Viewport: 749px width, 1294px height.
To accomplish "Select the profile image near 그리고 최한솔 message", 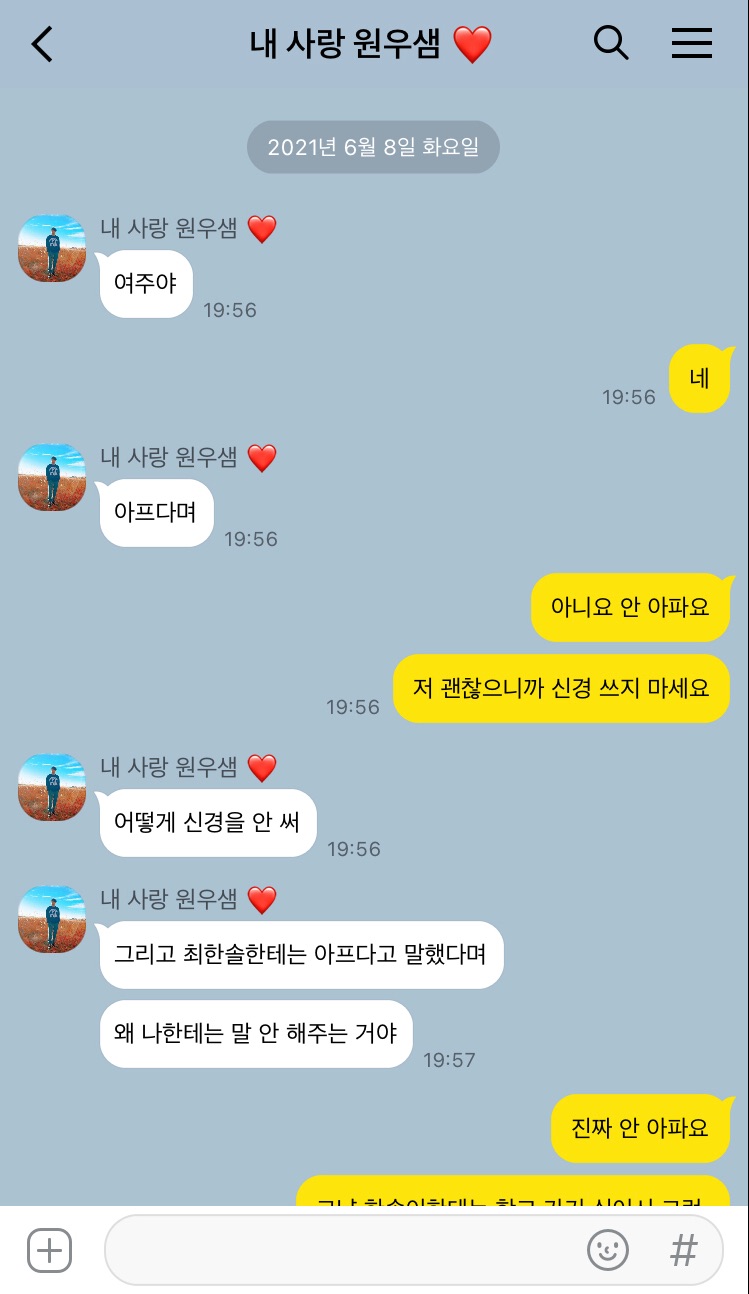I will [51, 919].
